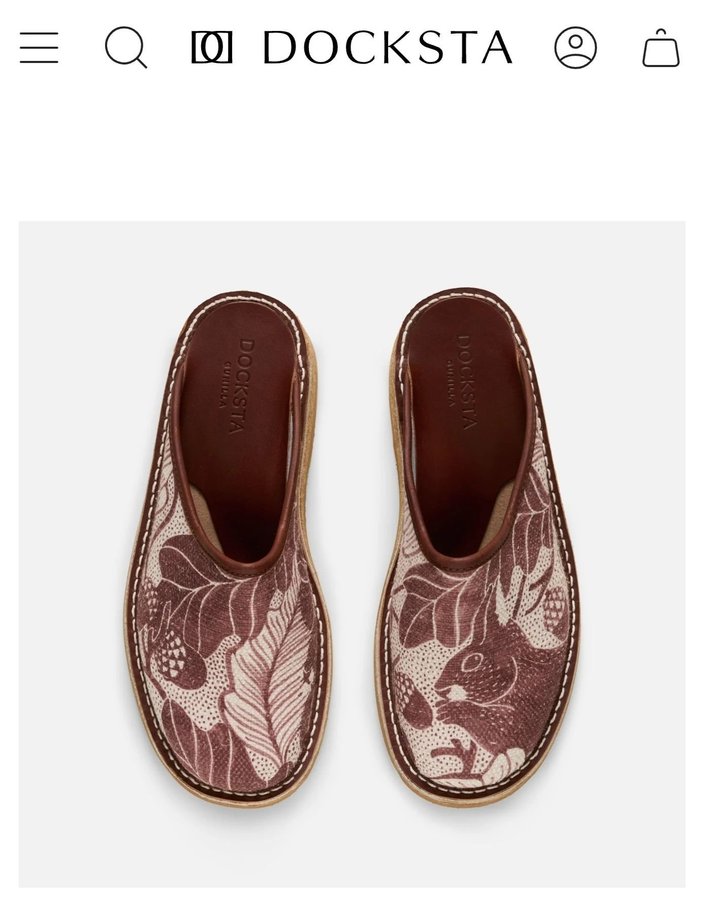Go to Docksta homepage via header logo
705x900 pixels.
click(352, 48)
